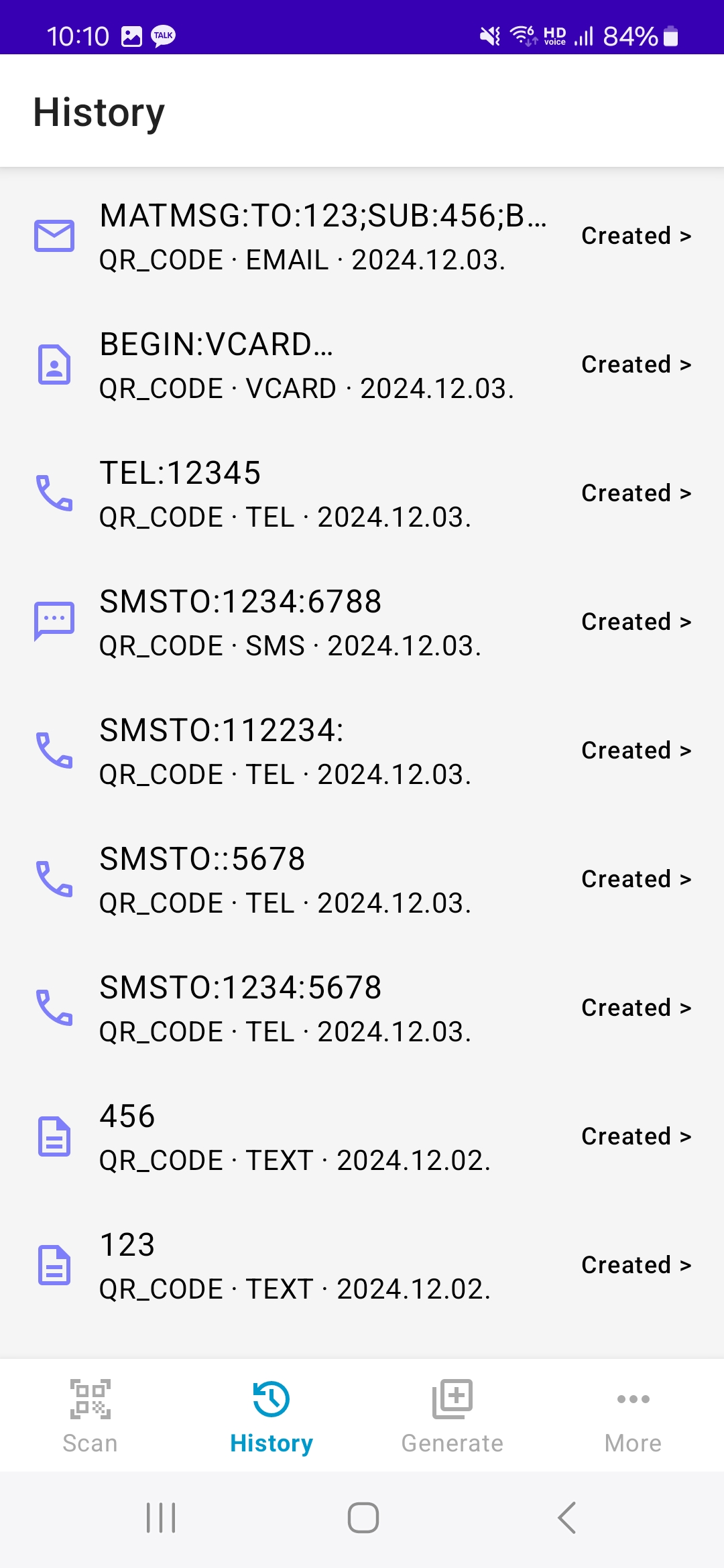Open the SMSTO:112234: history entry

362,751
